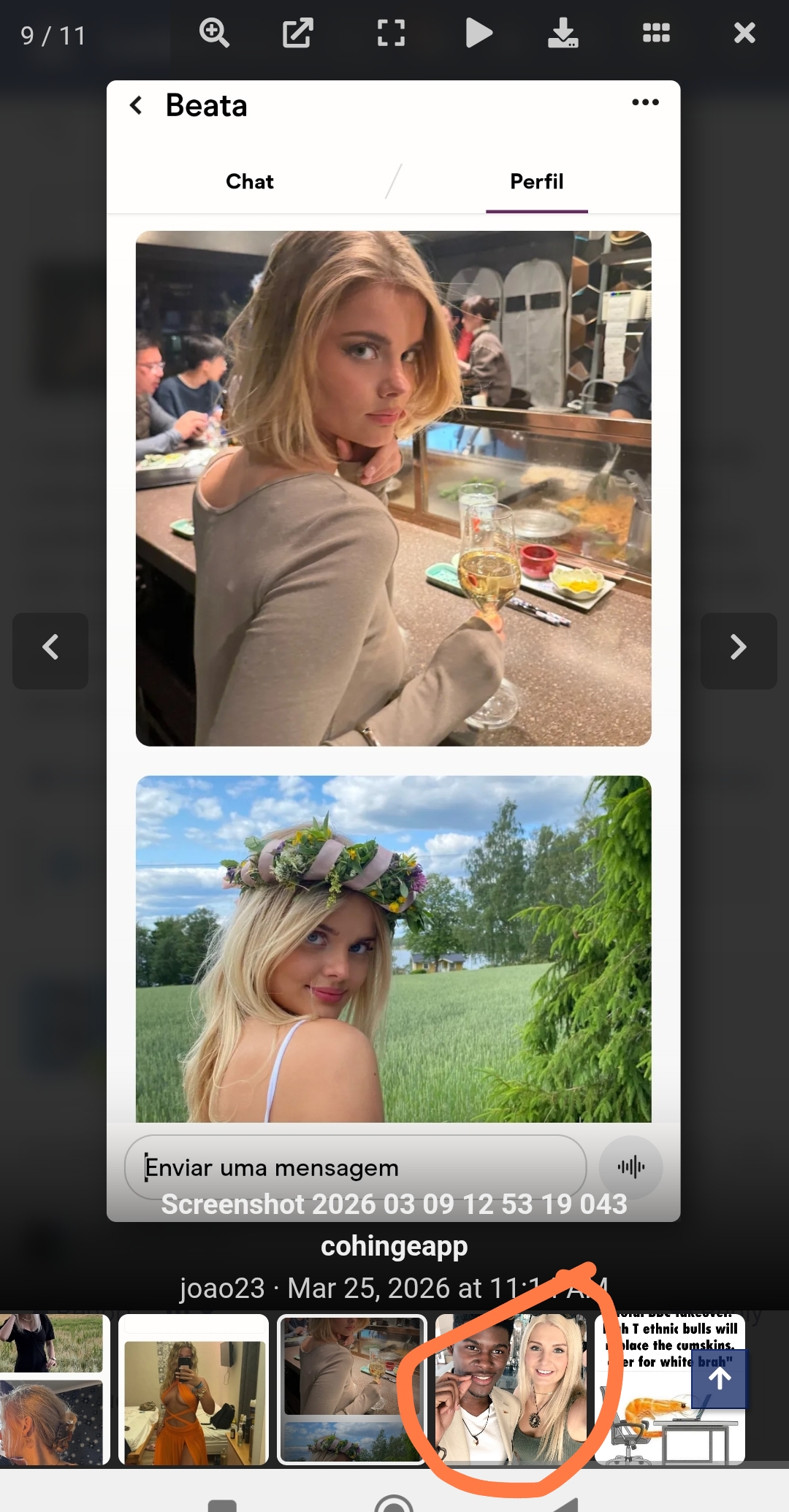Open the image in a new tab
Screen dimensions: 789x1512
(x=298, y=34)
